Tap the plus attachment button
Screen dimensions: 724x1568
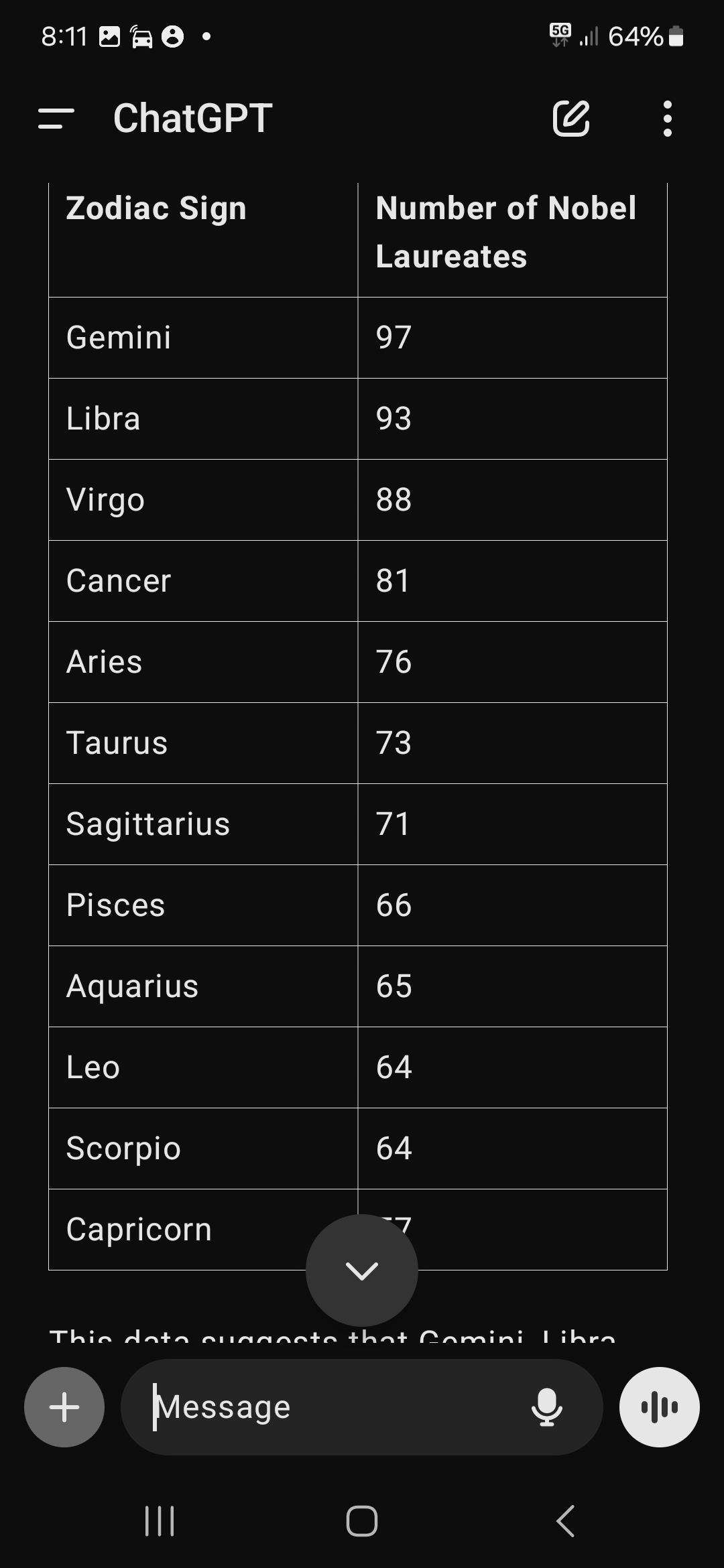click(64, 1407)
